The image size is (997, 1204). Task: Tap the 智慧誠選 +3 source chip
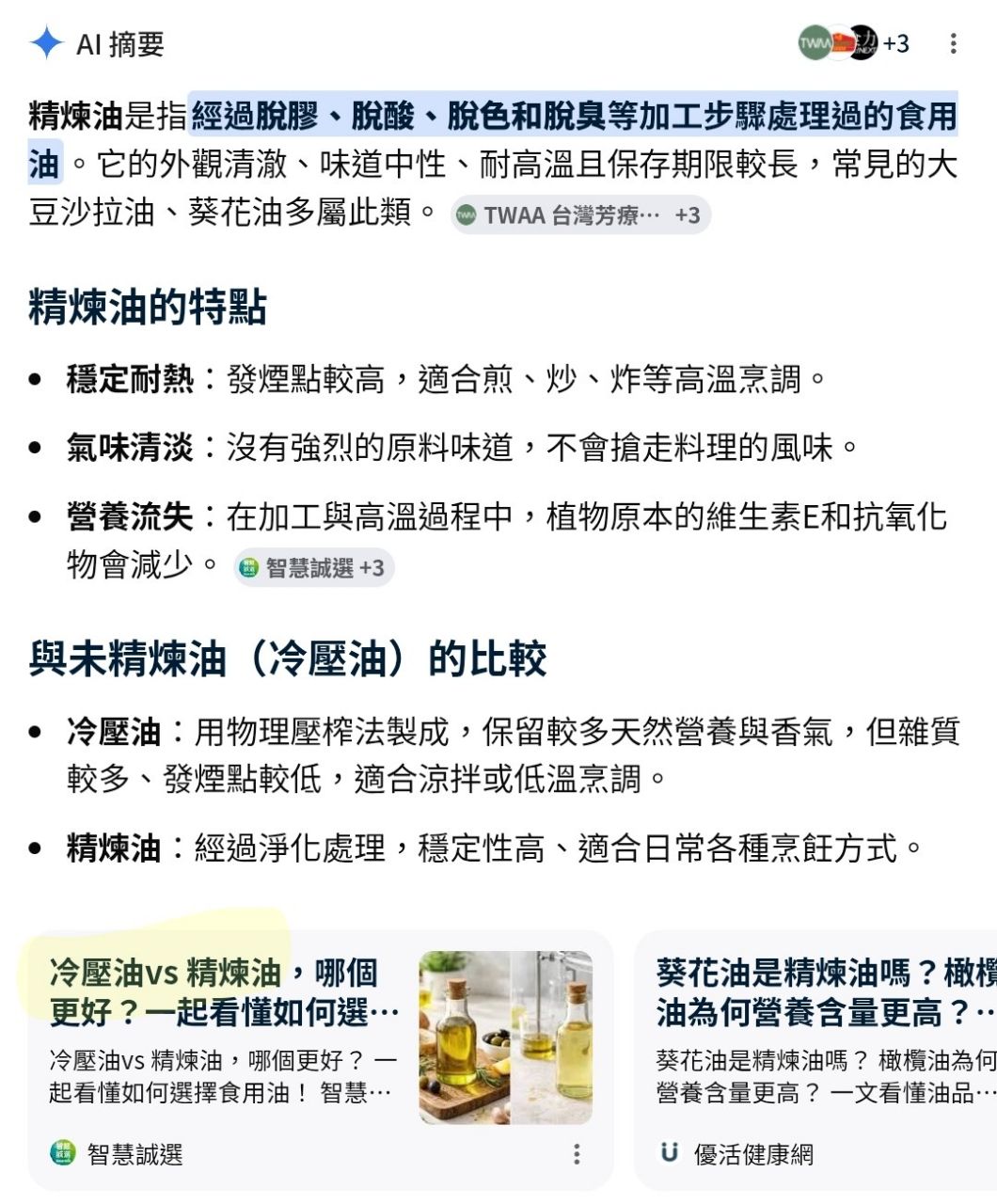pos(314,567)
